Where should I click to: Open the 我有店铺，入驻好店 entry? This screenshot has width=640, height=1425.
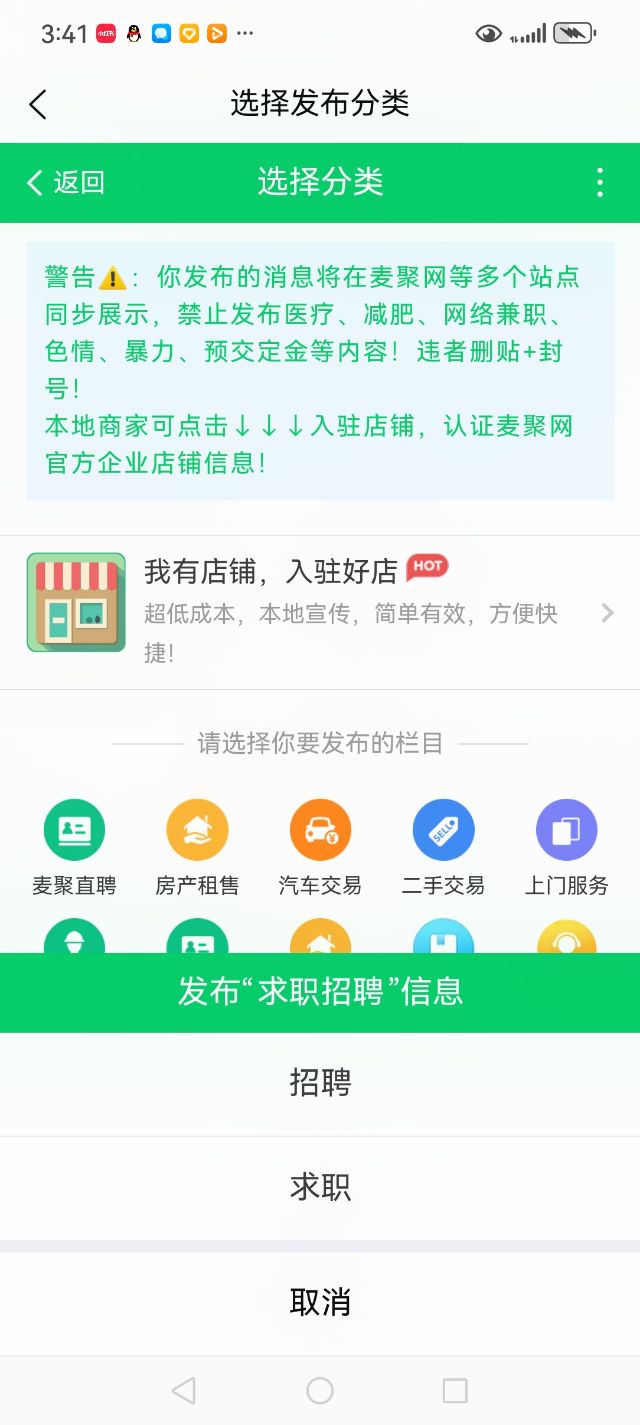pyautogui.click(x=320, y=612)
